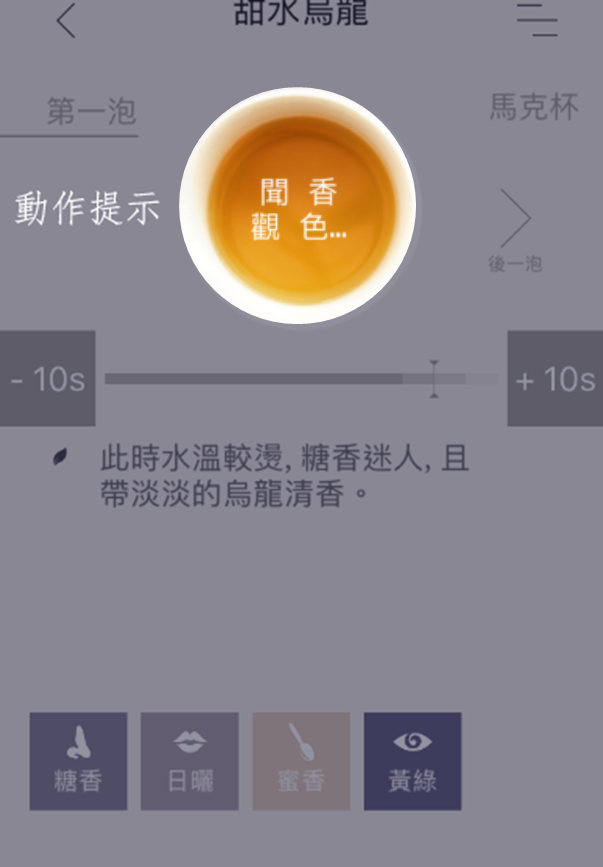Switch to the 馬克杯 tab

[533, 108]
